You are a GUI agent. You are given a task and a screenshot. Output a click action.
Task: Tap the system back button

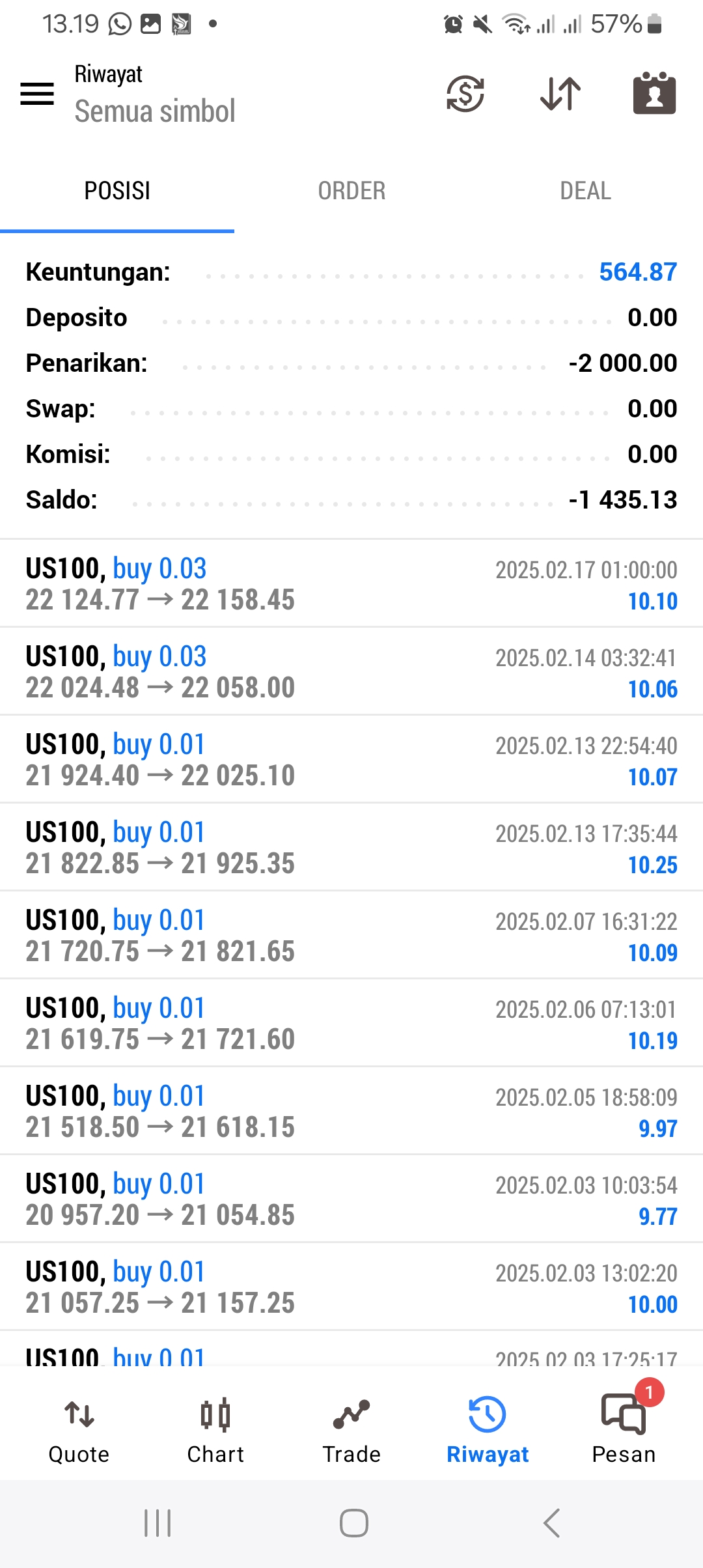(551, 1523)
